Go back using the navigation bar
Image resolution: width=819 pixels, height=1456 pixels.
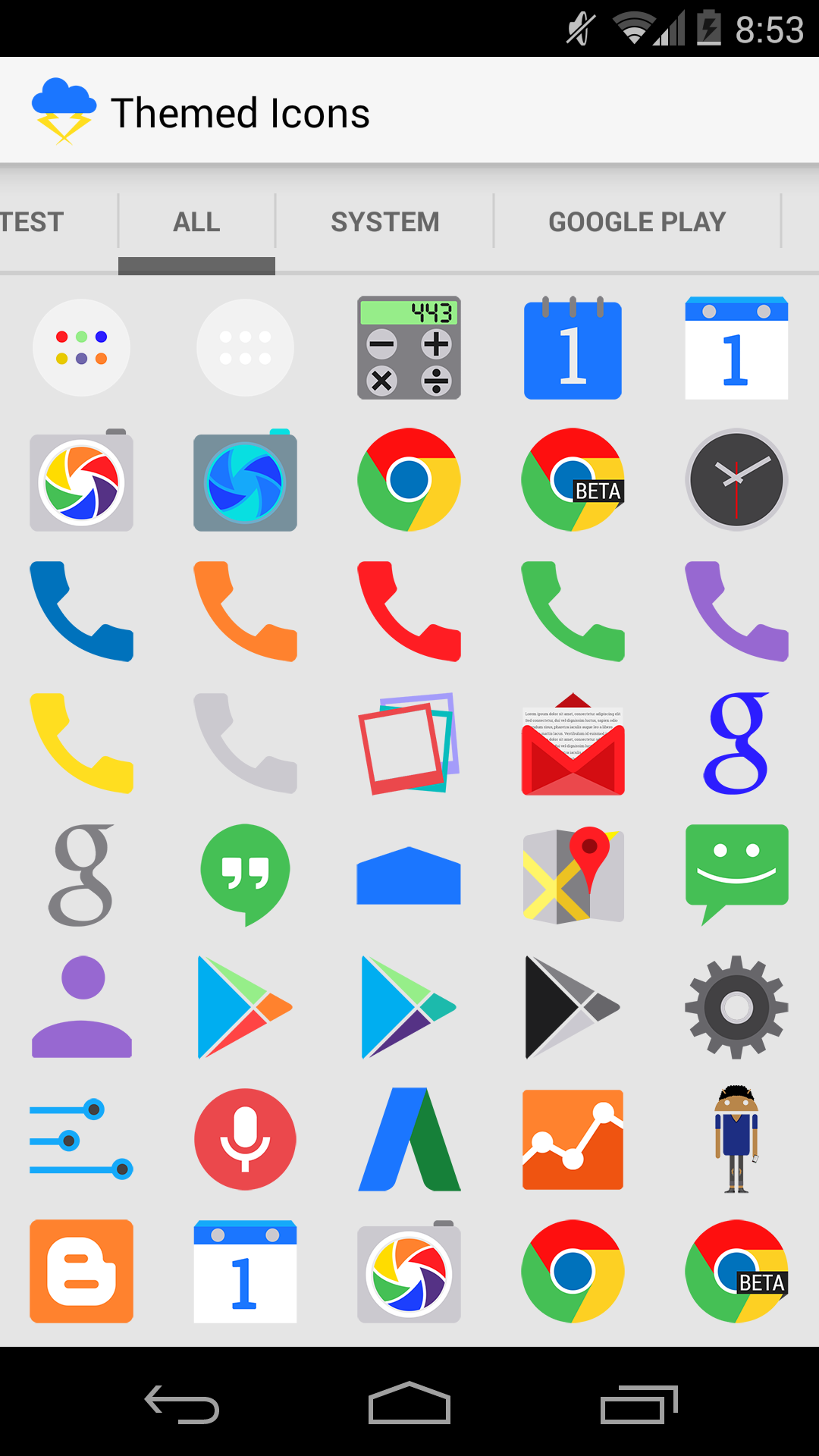point(182,1404)
